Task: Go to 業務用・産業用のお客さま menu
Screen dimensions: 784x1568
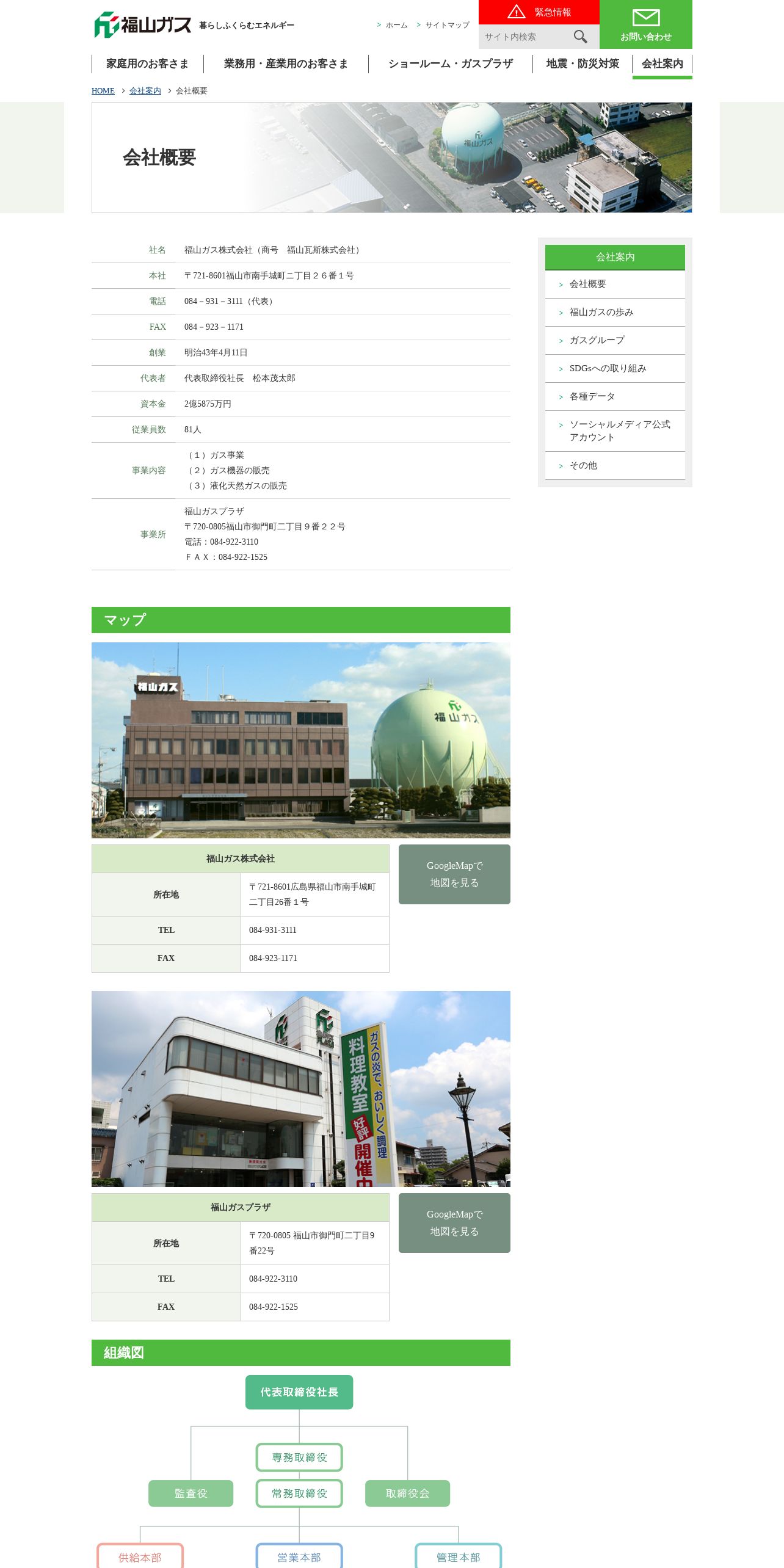Action: click(x=286, y=64)
